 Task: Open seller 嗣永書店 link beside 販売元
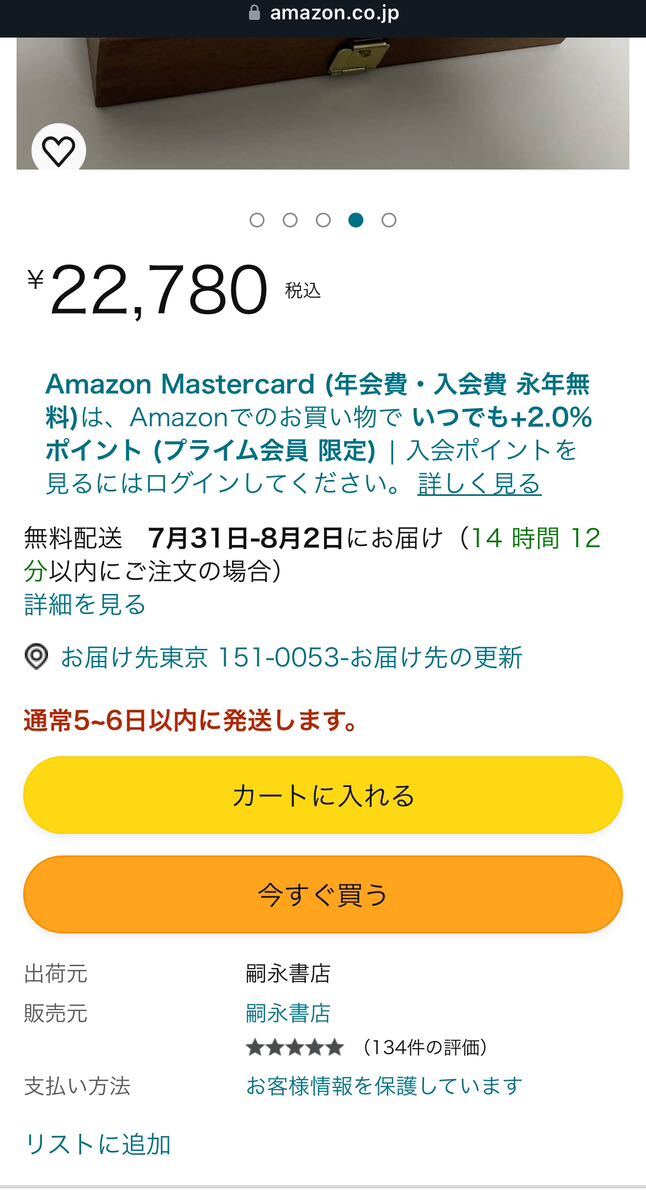(288, 1013)
